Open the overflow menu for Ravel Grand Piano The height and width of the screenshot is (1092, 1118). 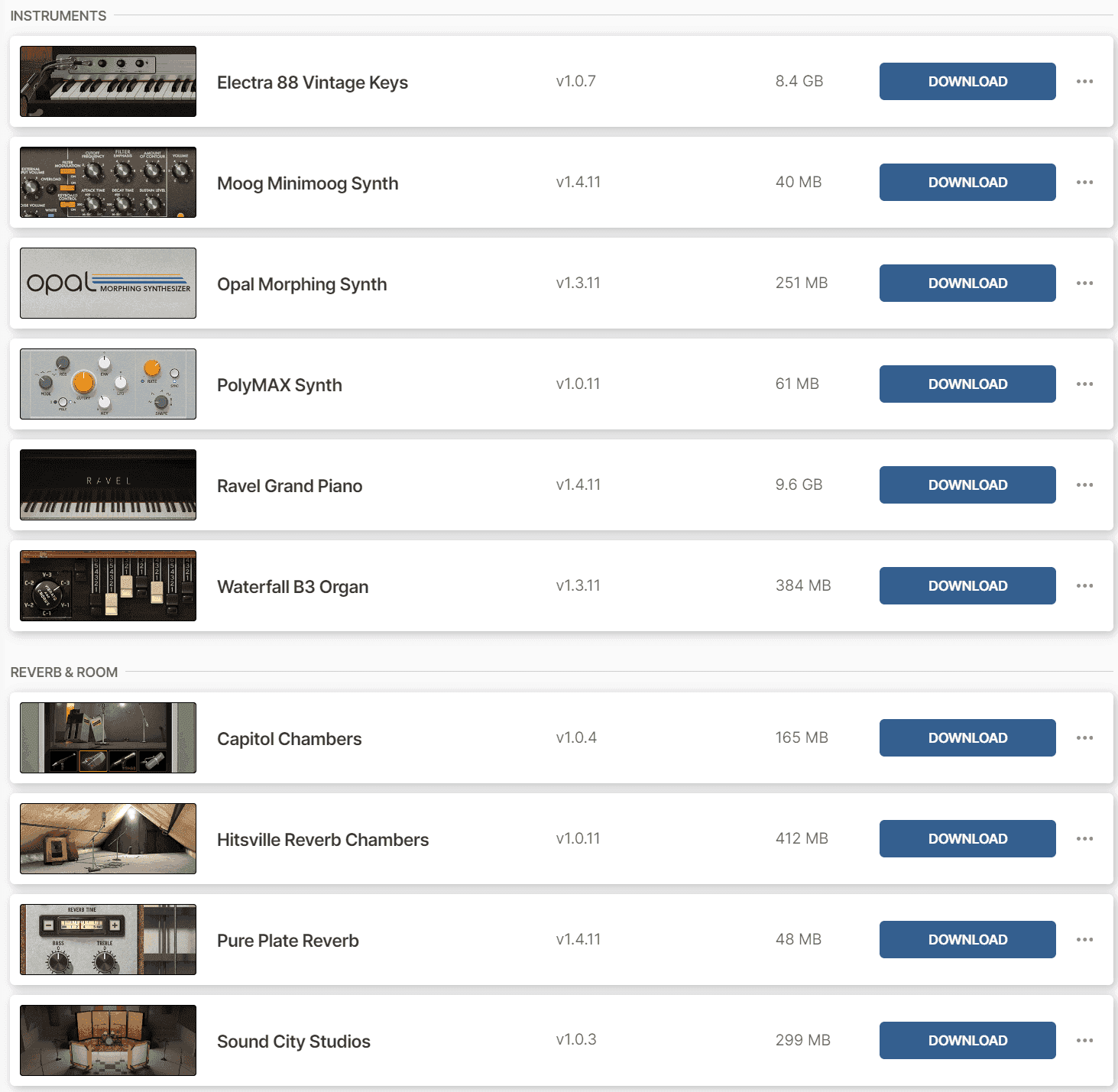tap(1084, 485)
